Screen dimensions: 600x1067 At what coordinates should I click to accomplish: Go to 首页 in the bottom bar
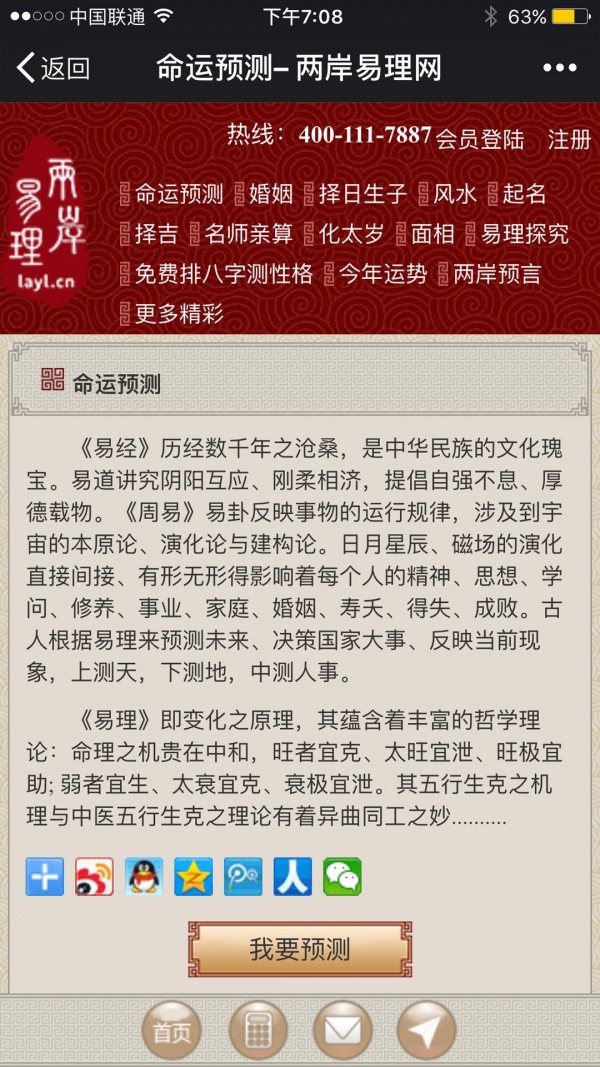coord(171,1032)
